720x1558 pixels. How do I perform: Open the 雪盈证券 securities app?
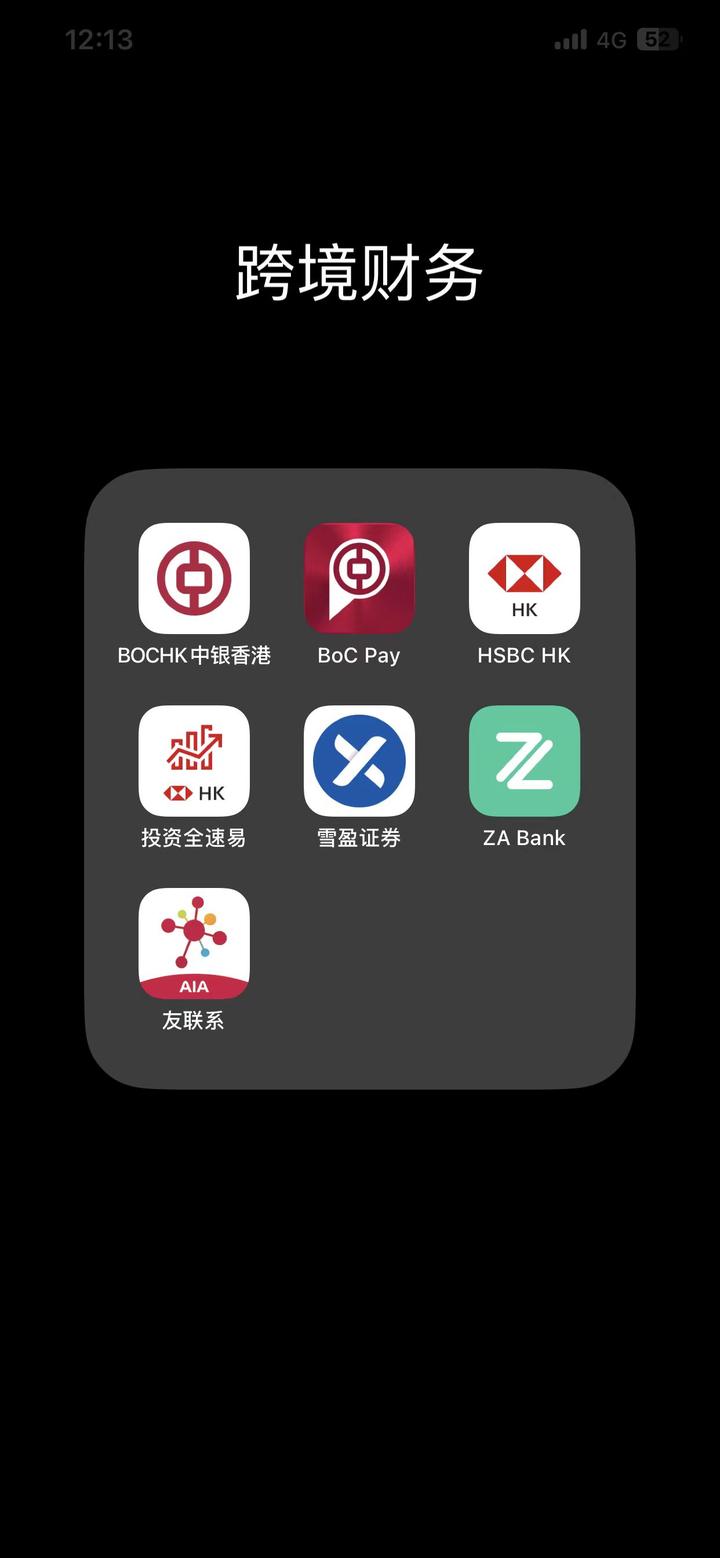pos(359,761)
